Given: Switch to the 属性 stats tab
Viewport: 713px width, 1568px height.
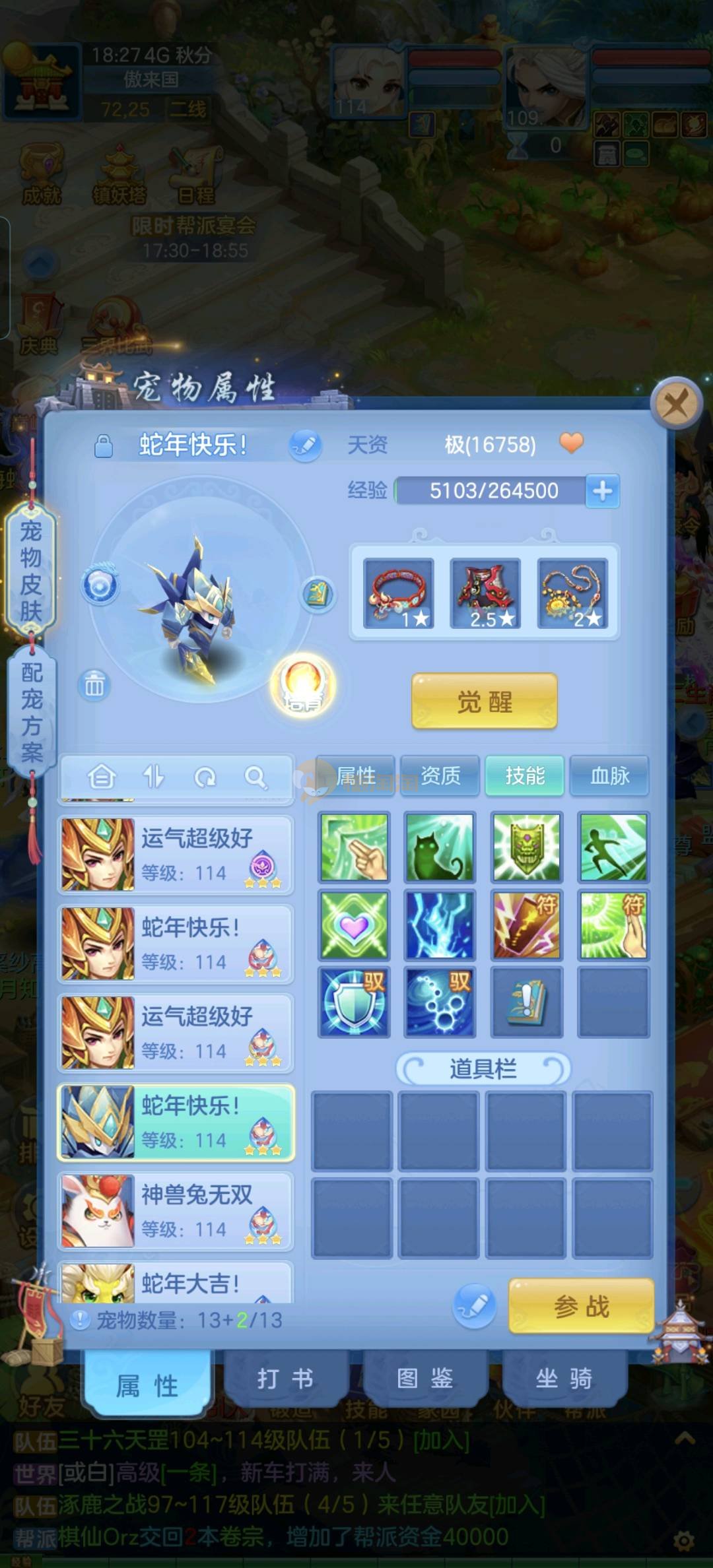Looking at the screenshot, I should coord(356,775).
